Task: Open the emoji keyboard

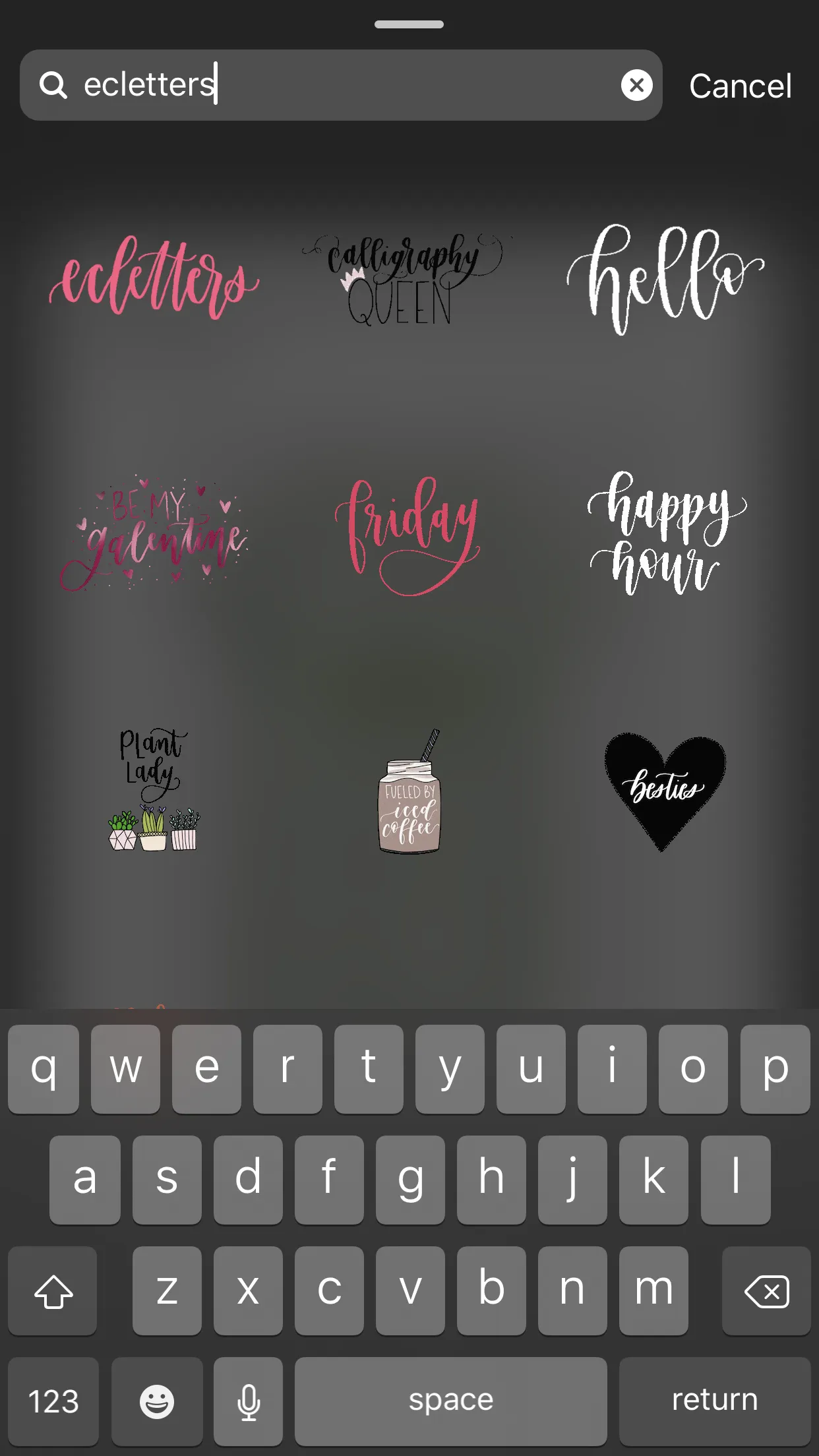Action: tap(157, 1401)
